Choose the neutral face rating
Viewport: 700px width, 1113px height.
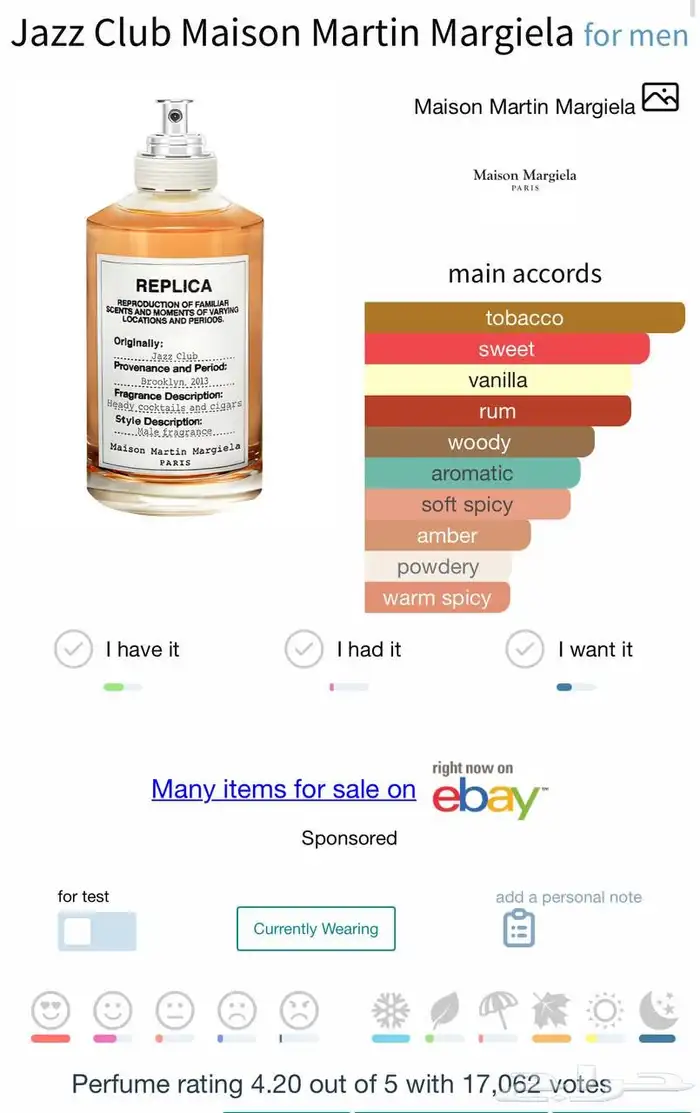tap(174, 1011)
